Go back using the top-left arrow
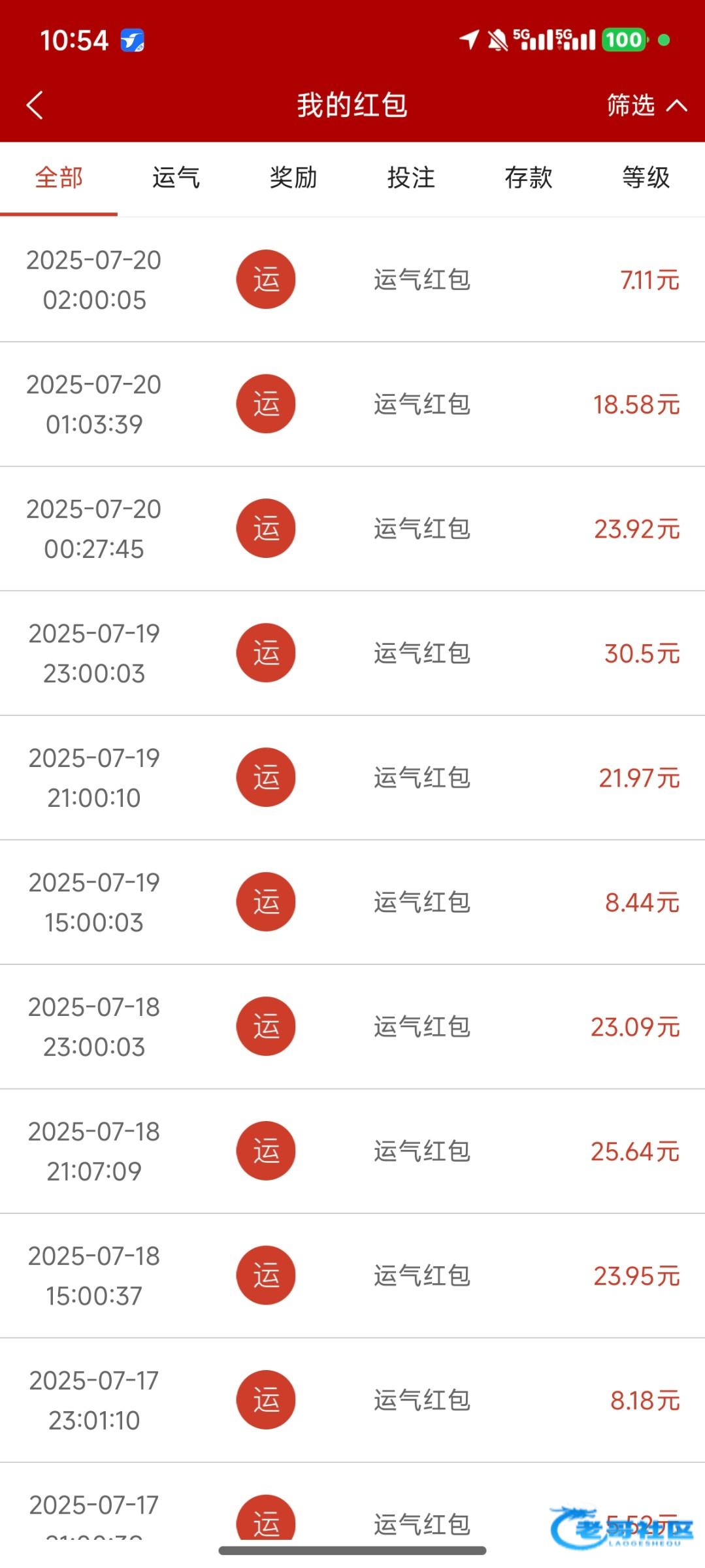705x1568 pixels. coord(35,105)
